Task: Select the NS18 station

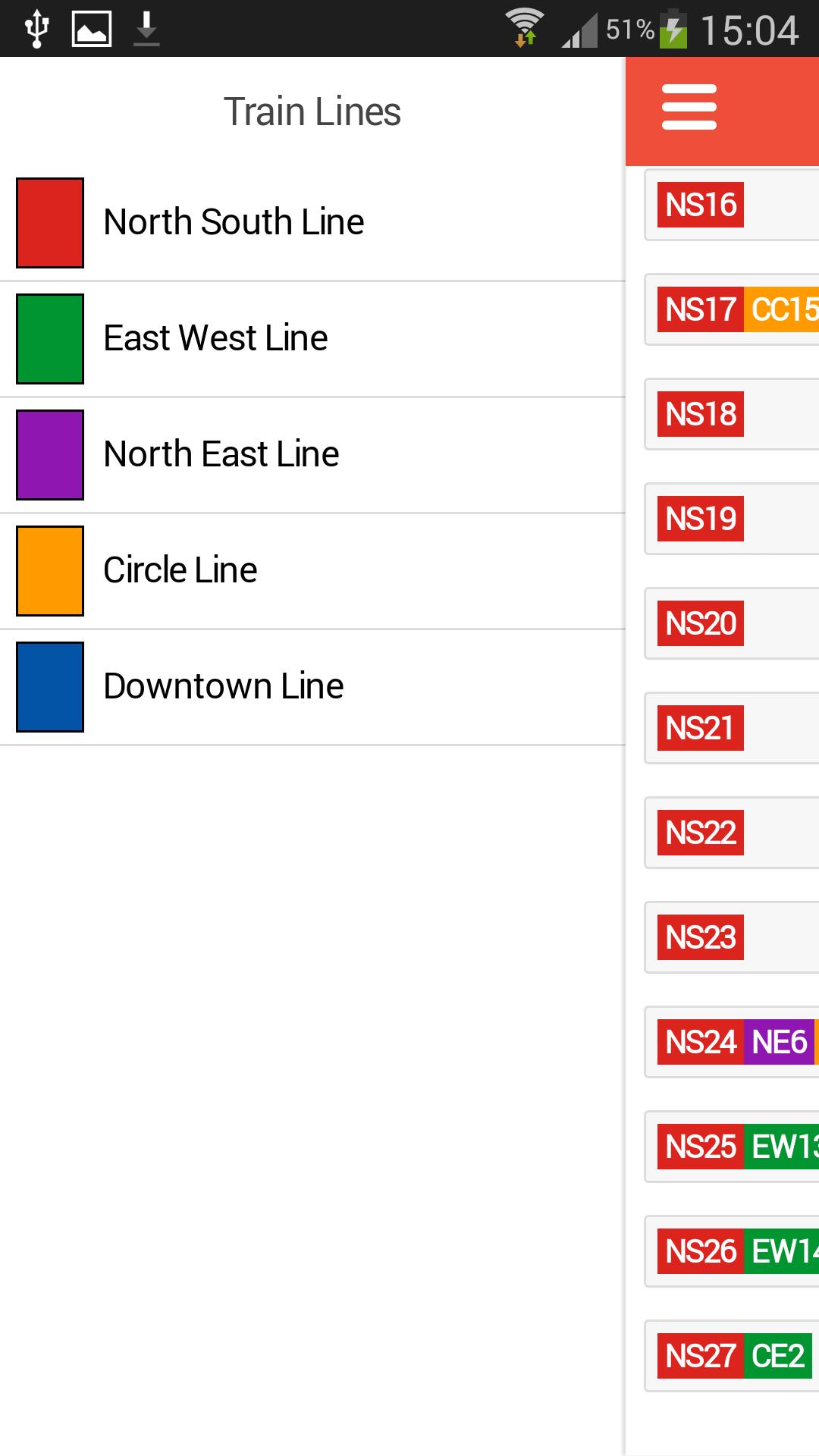Action: [732, 414]
